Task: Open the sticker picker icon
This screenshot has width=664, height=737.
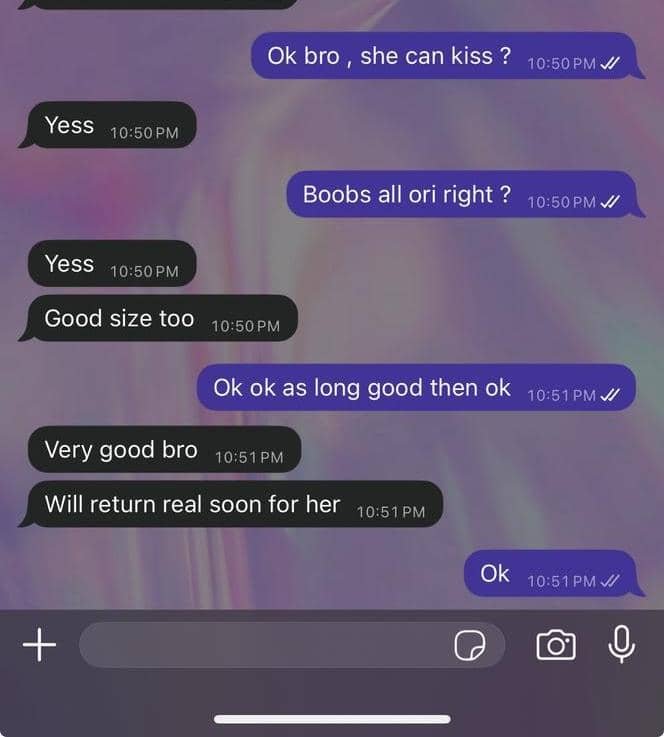Action: (x=469, y=646)
